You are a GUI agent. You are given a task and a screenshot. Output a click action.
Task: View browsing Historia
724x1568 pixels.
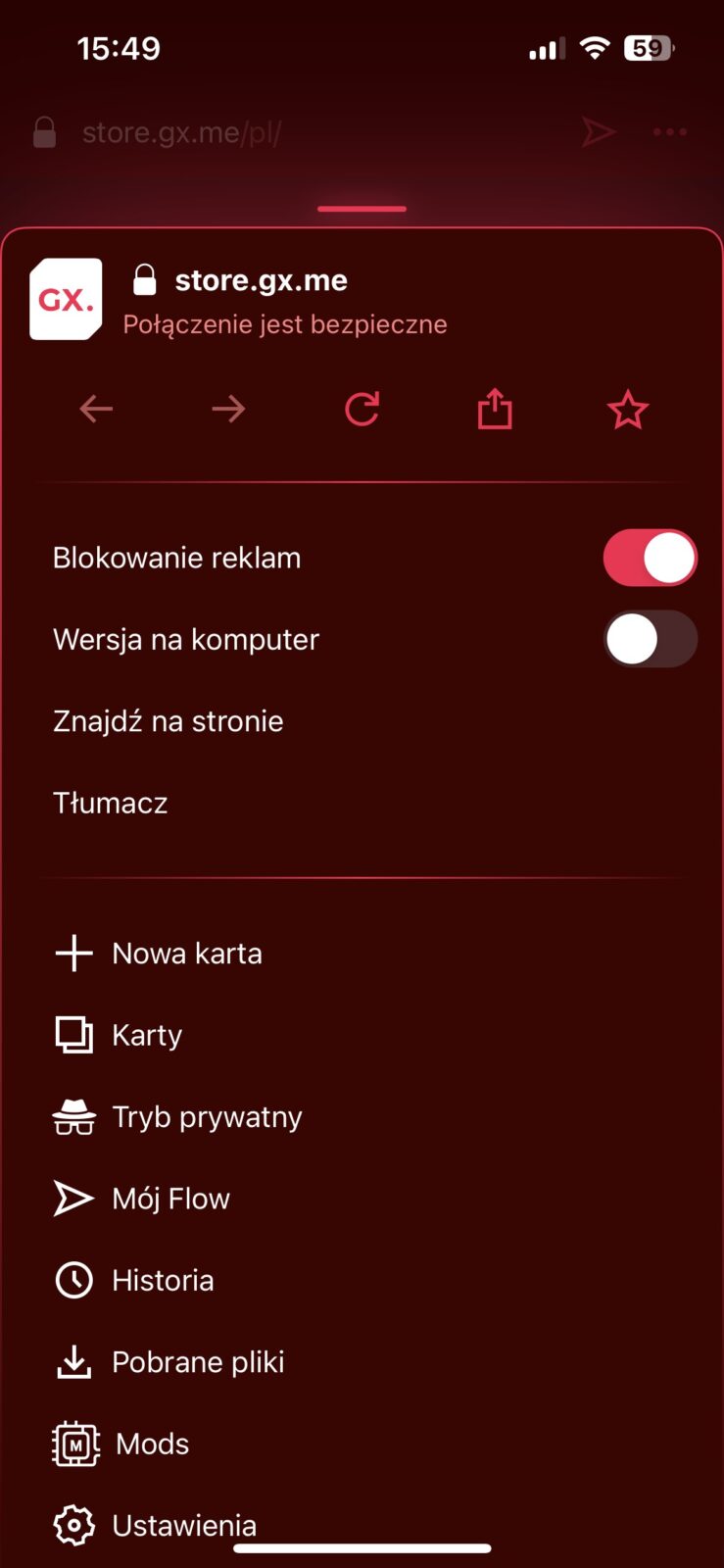pyautogui.click(x=163, y=1280)
